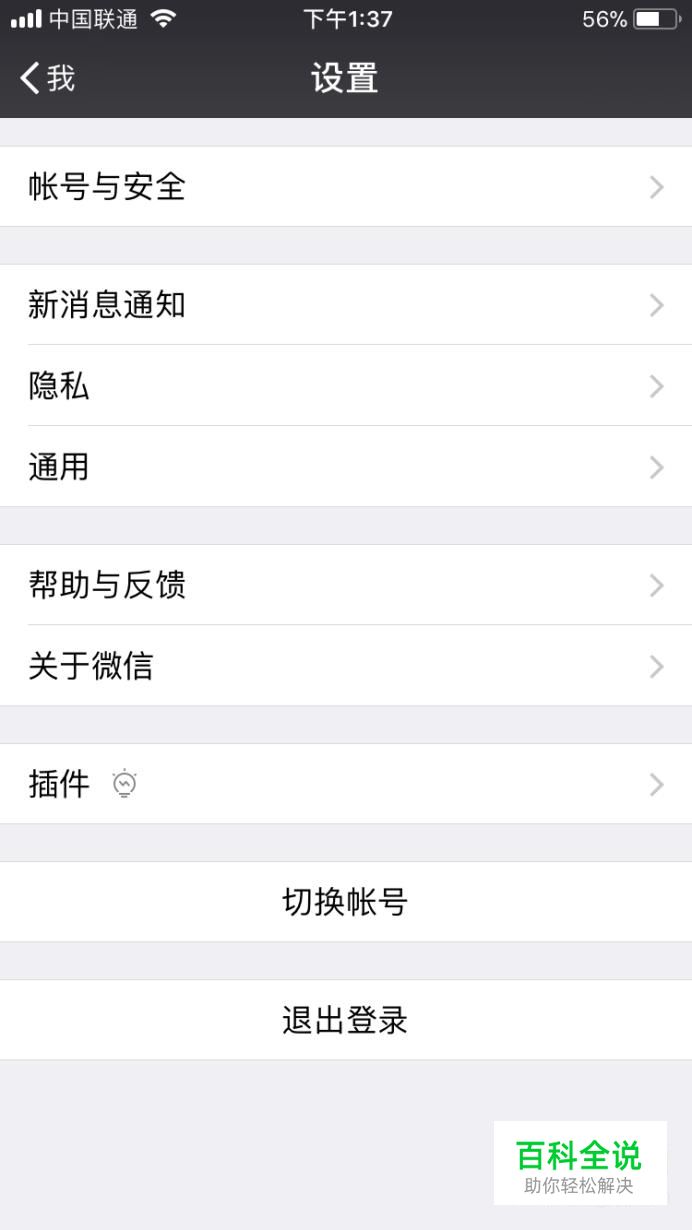The height and width of the screenshot is (1230, 692).
Task: Open 新消息通知 settings
Action: point(345,305)
